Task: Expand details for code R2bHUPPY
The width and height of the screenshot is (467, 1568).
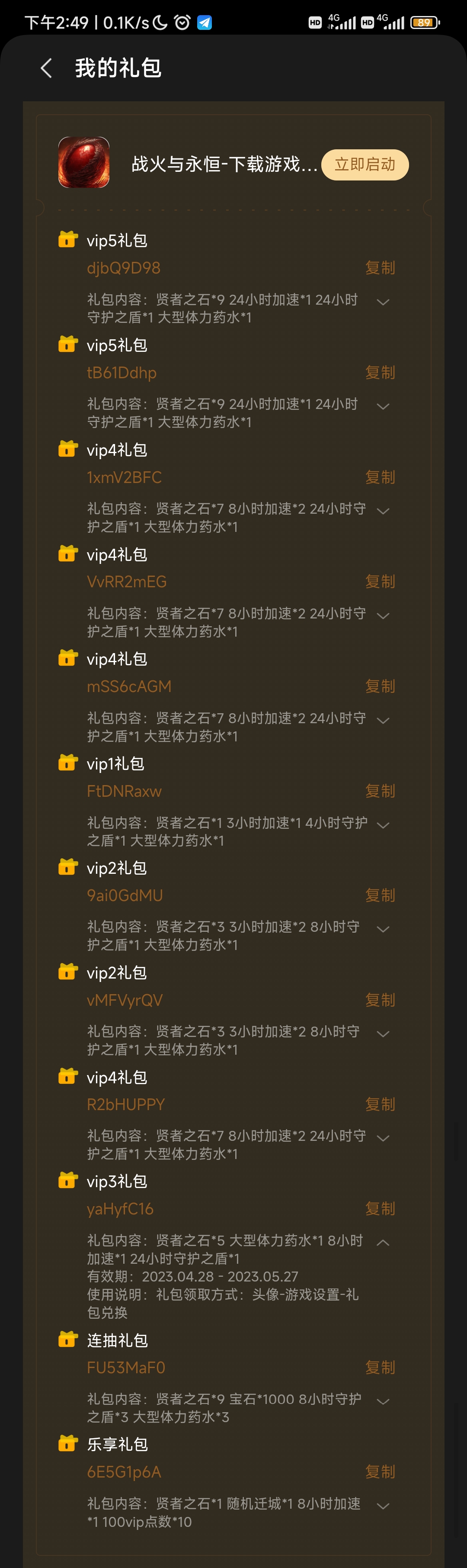Action: coord(383,1138)
